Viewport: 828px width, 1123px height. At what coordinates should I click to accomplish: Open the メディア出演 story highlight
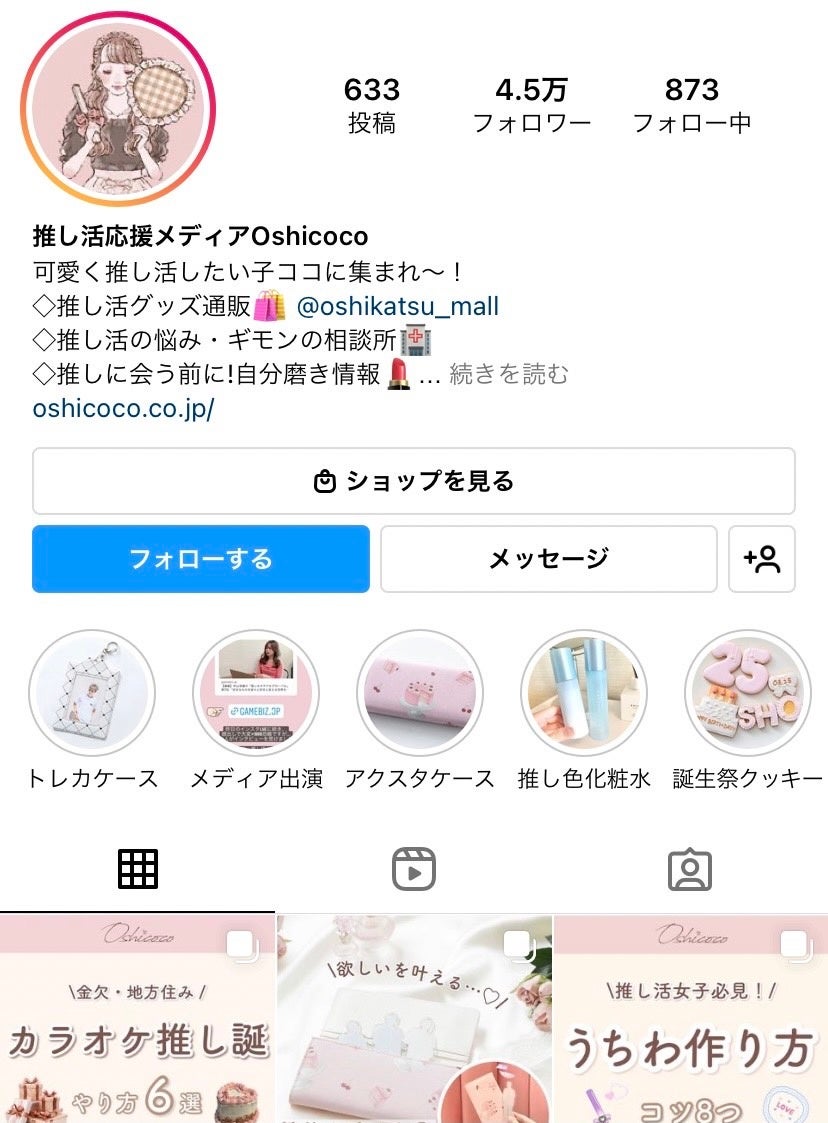[x=256, y=693]
